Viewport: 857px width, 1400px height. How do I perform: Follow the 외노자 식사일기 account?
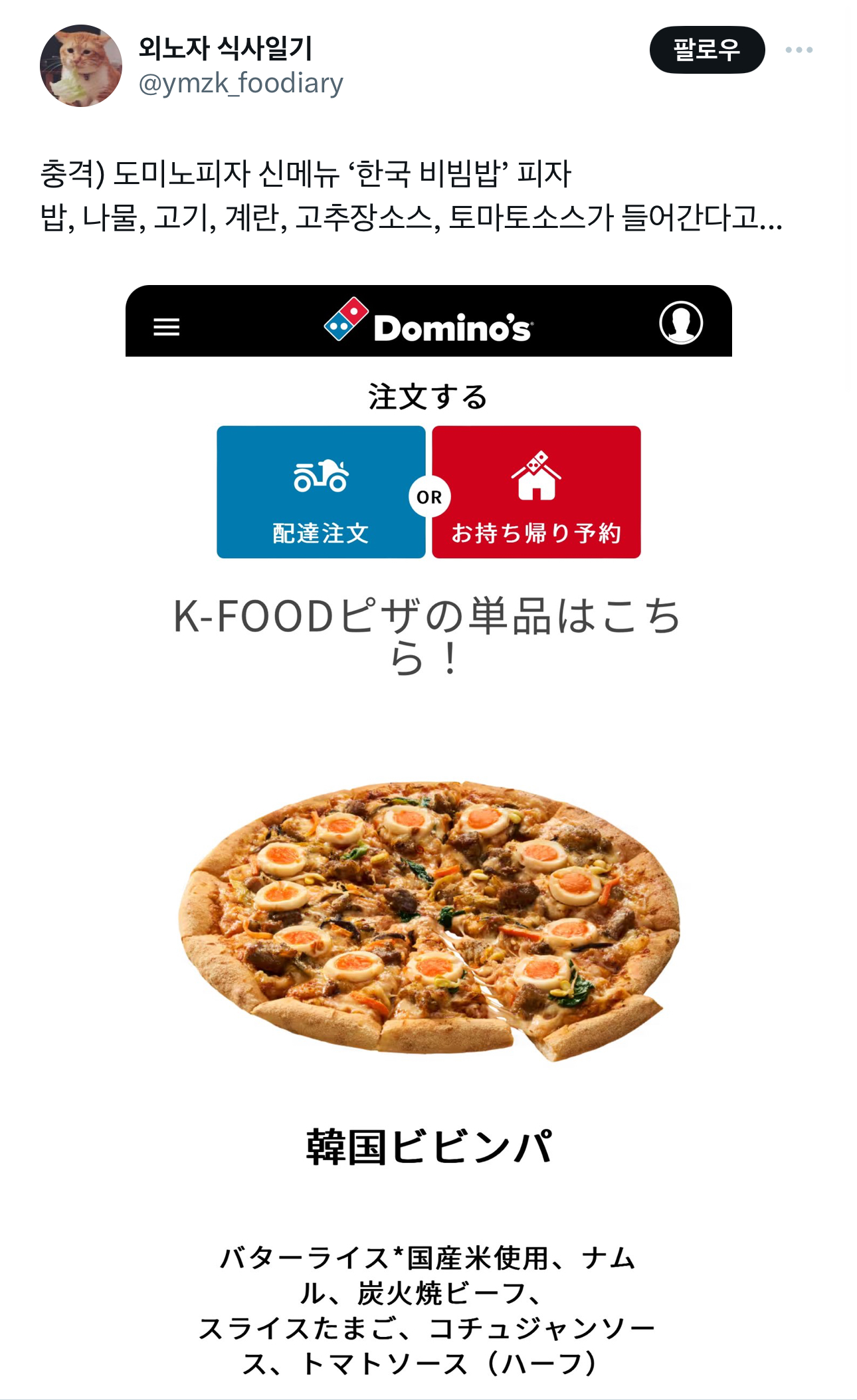click(706, 50)
